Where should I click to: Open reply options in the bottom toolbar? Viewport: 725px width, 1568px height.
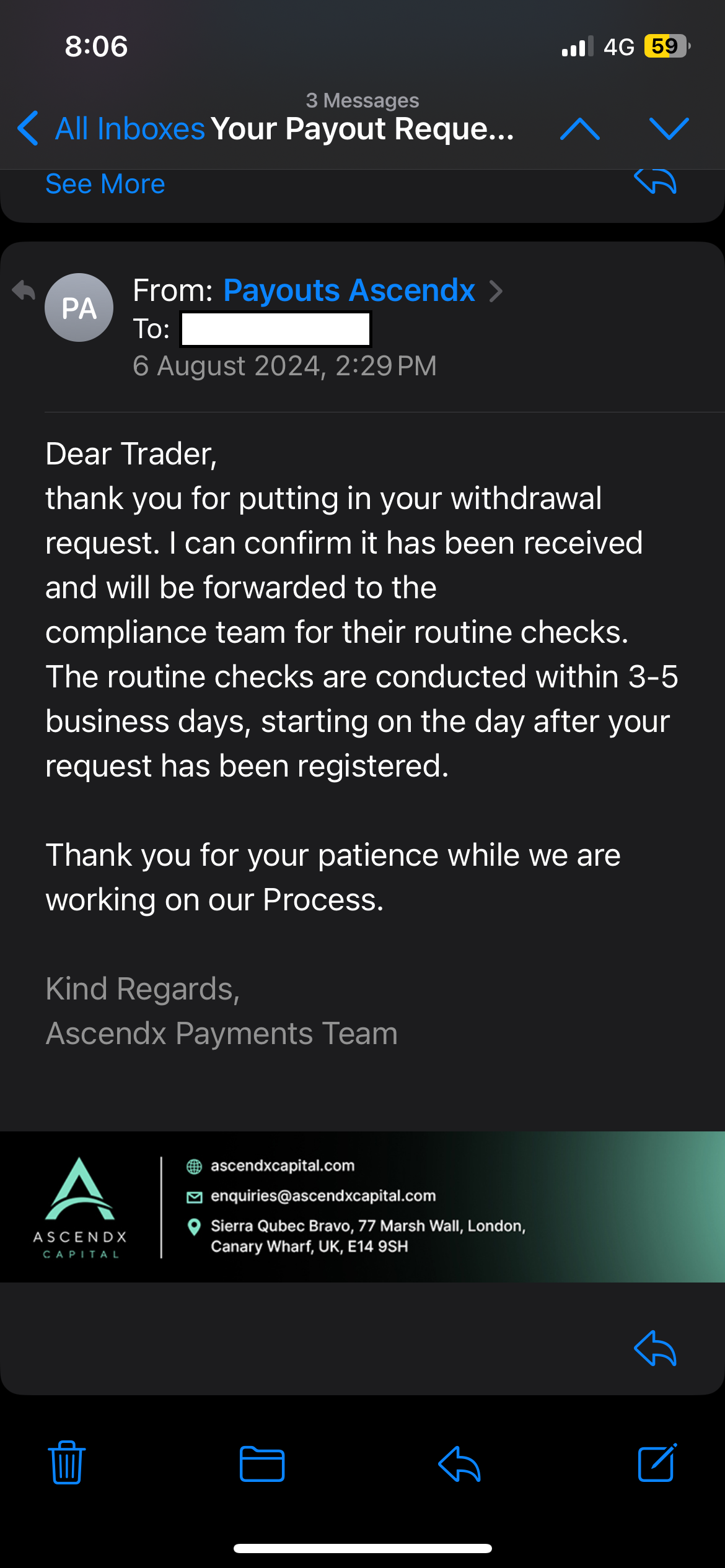tap(459, 1464)
